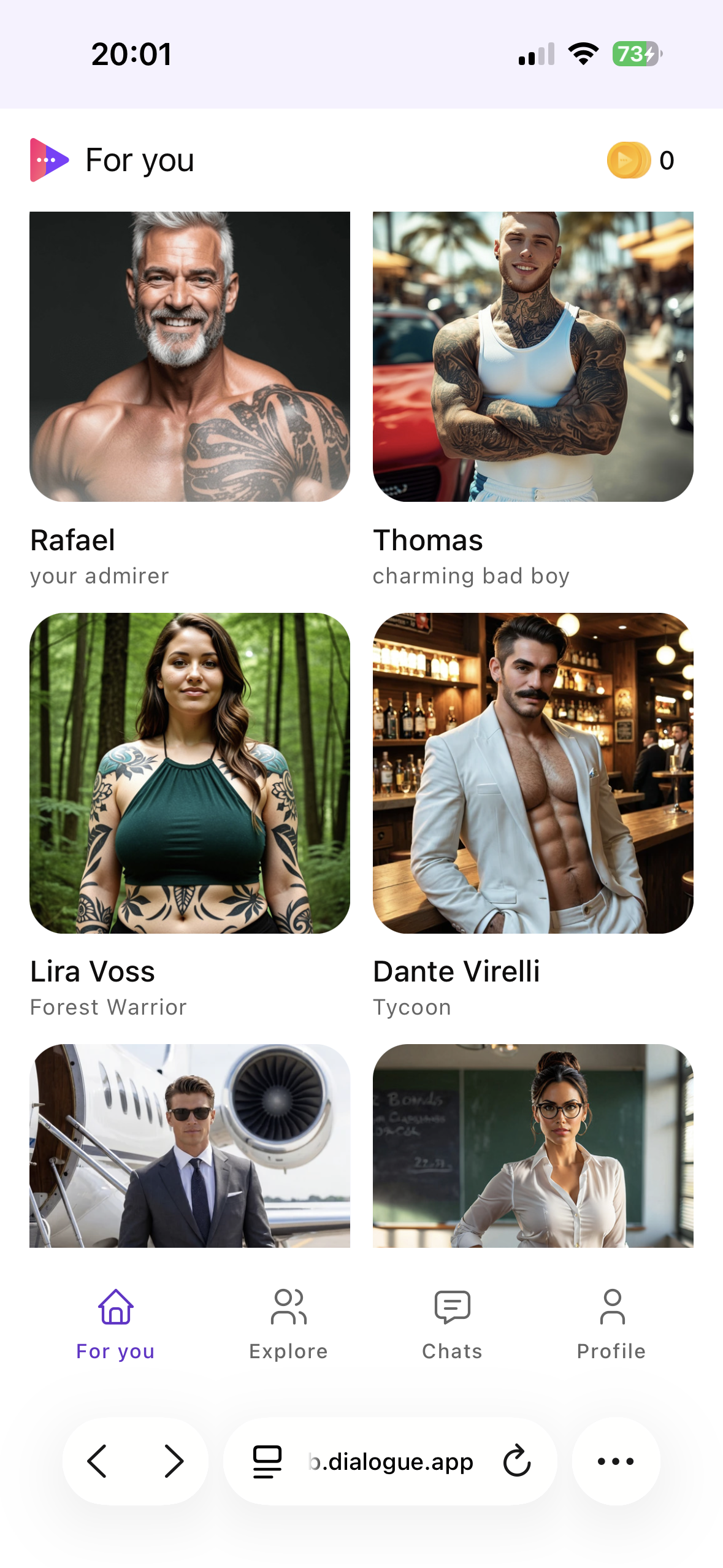723x1568 pixels.
Task: Open the card with teacher at chalkboard
Action: click(x=533, y=1145)
